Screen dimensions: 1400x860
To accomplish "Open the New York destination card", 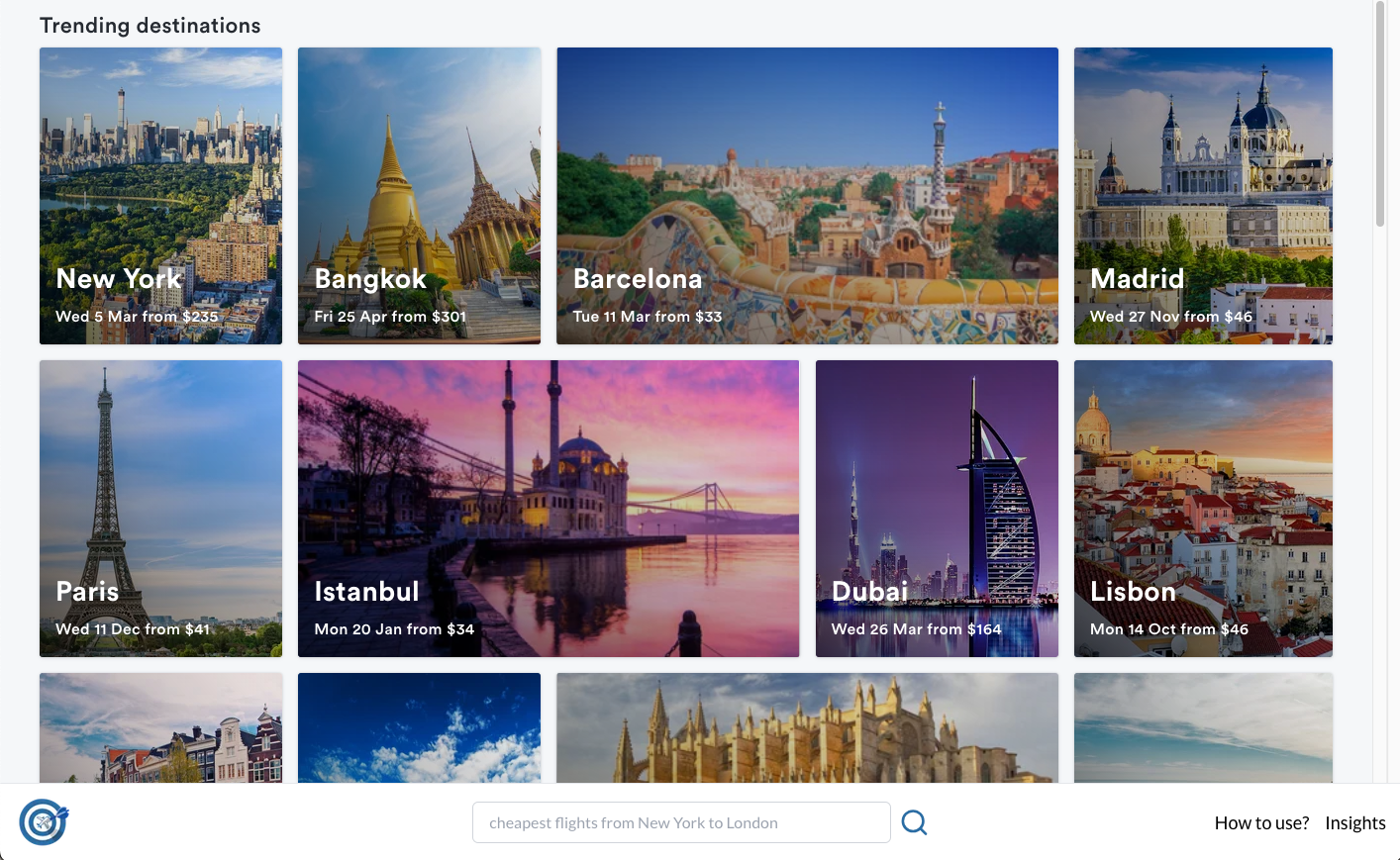I will pos(160,196).
